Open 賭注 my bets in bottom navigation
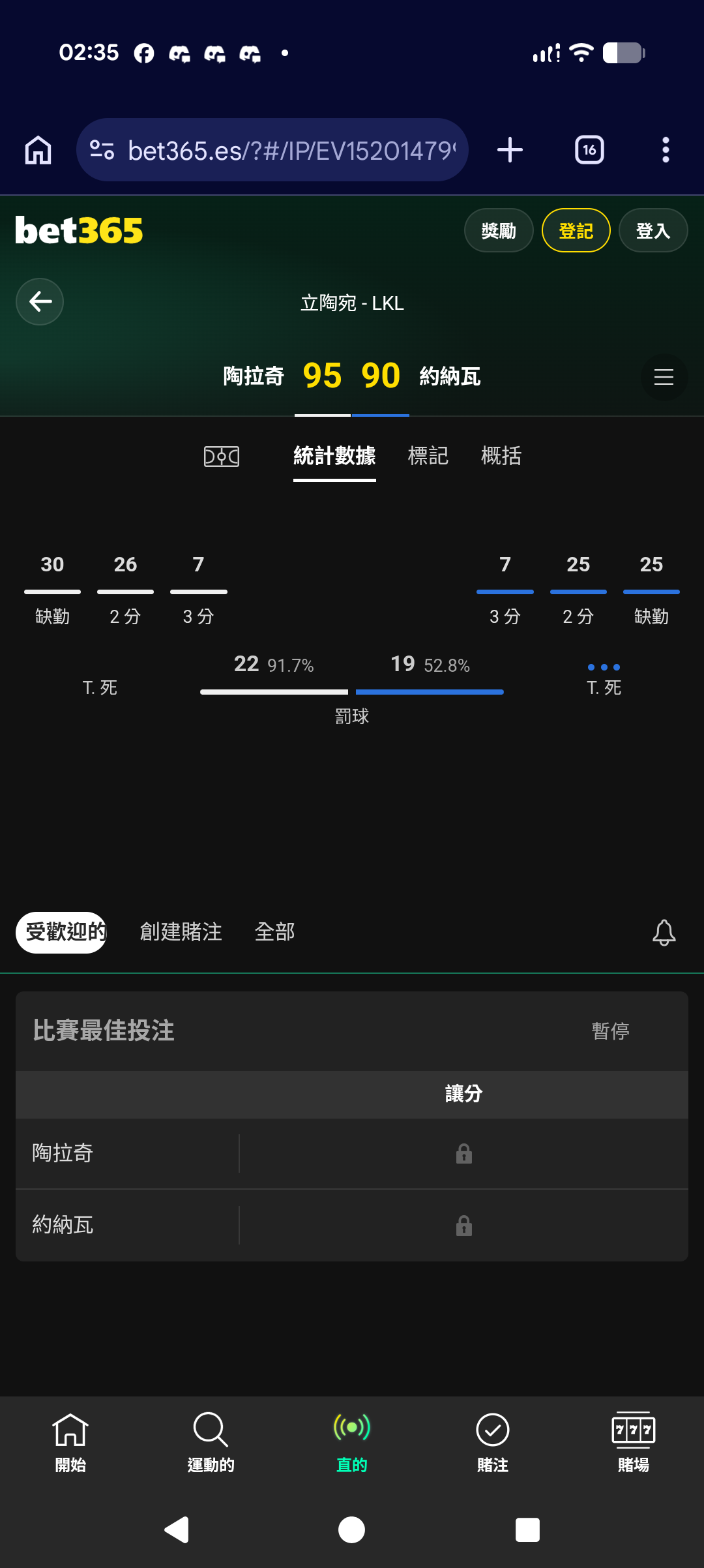The width and height of the screenshot is (704, 1568). pyautogui.click(x=493, y=1442)
